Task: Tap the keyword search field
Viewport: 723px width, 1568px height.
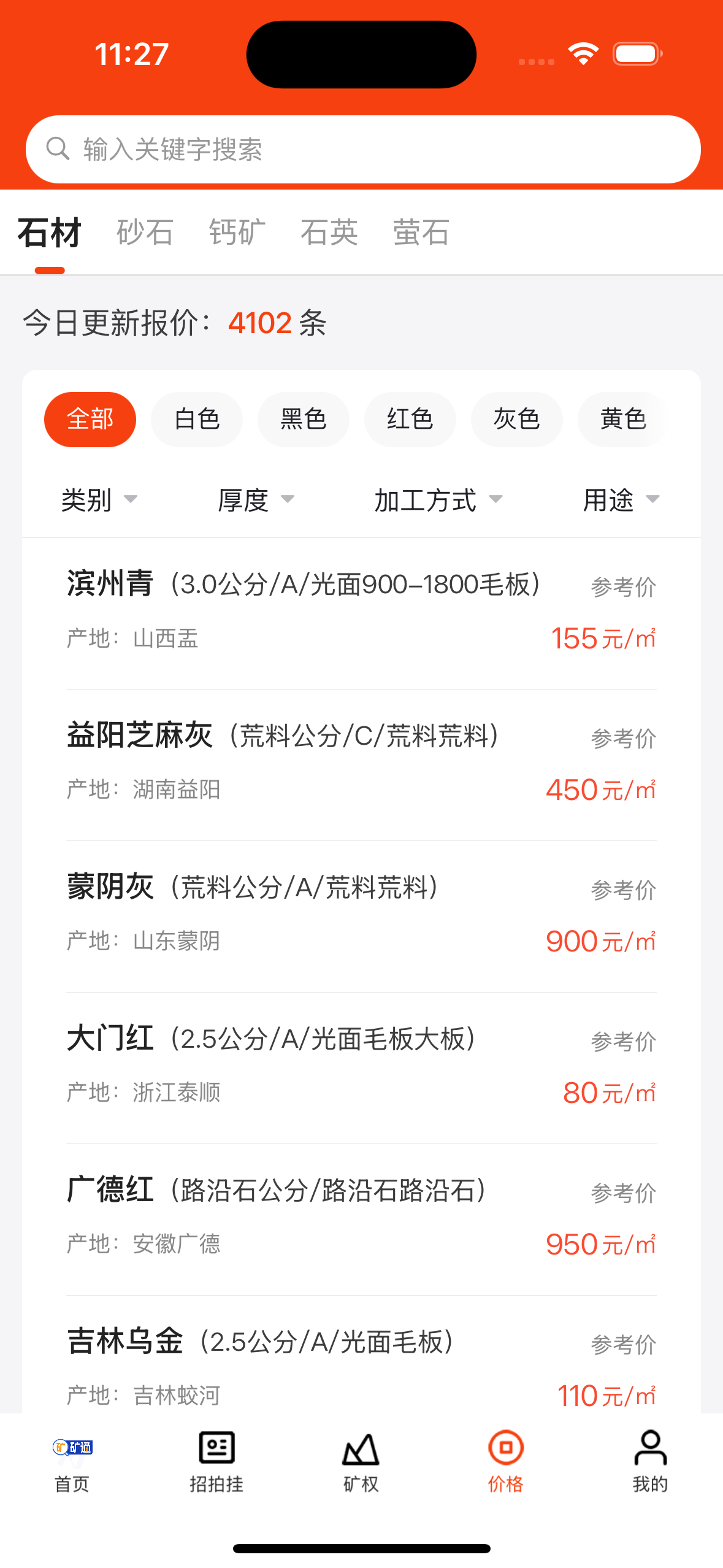Action: 362,149
